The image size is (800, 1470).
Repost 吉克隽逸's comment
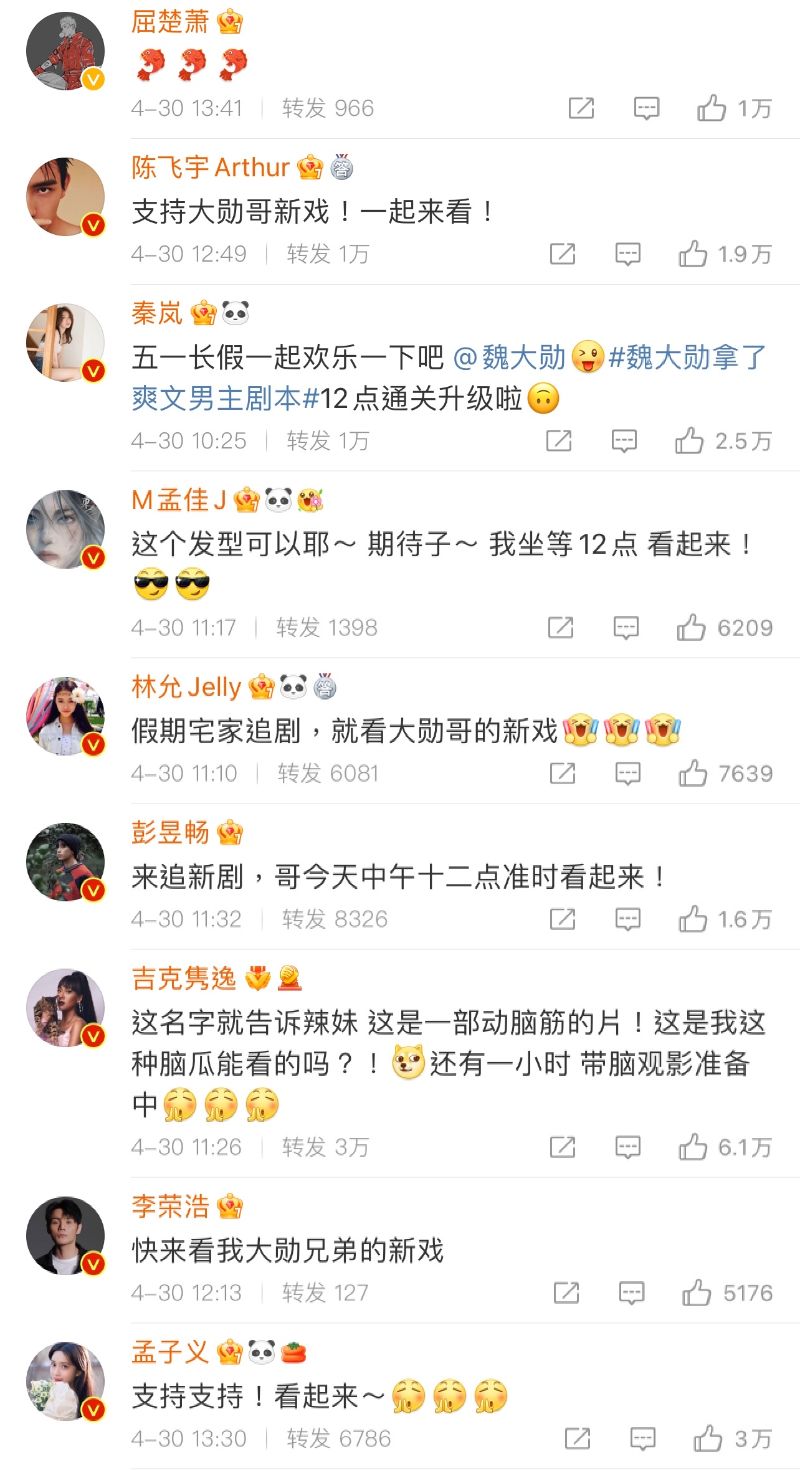[563, 1147]
